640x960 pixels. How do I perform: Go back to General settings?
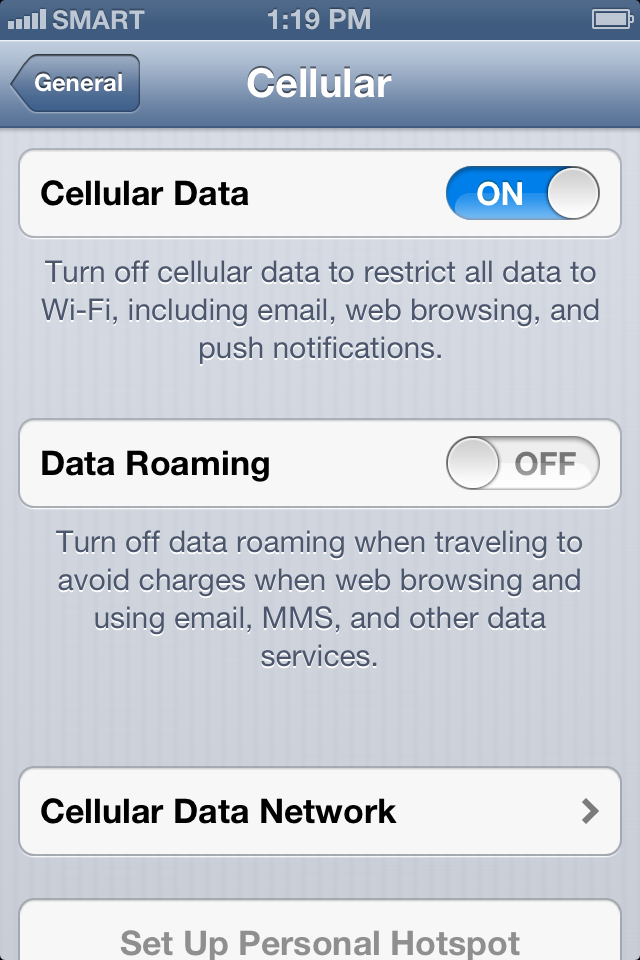point(76,84)
